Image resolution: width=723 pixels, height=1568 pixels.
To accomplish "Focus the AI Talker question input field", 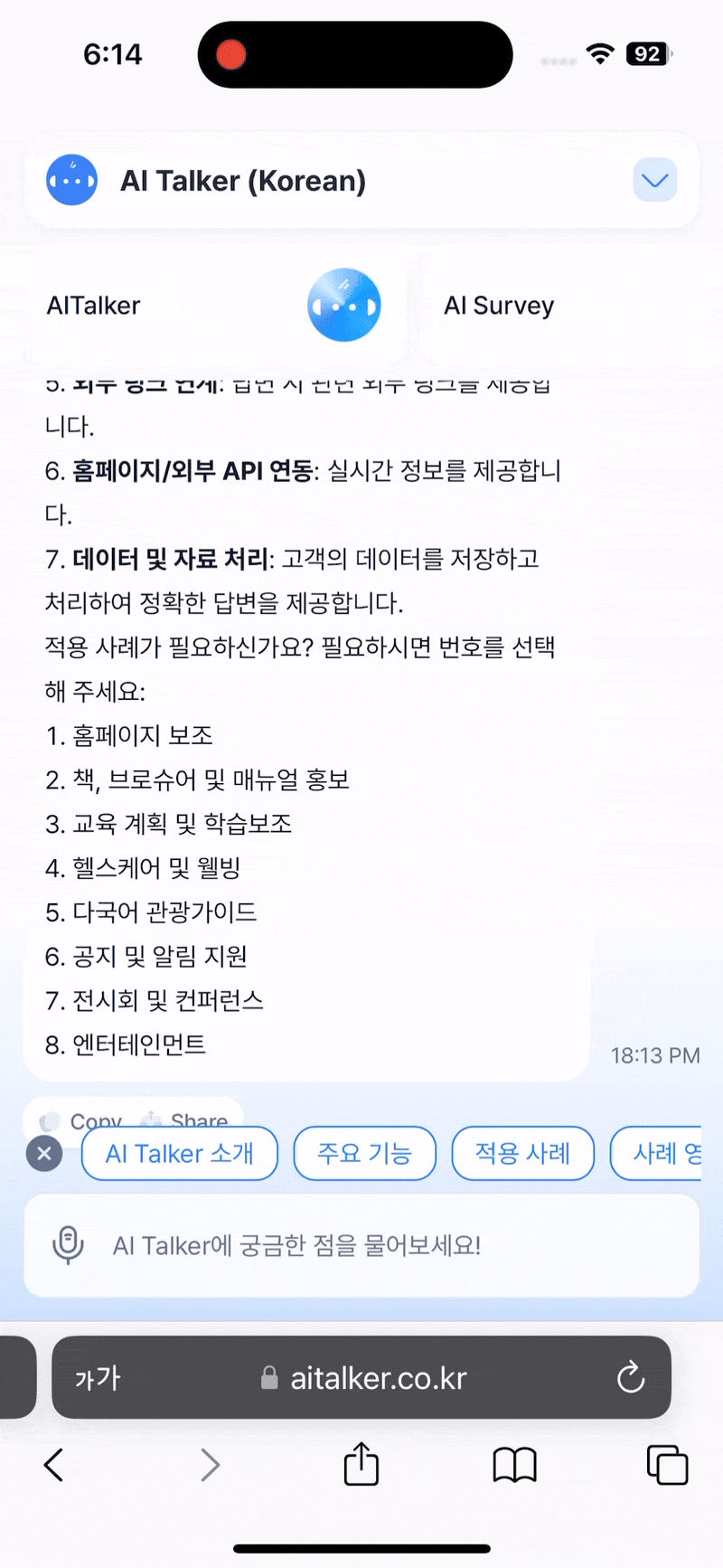I will click(x=380, y=1245).
